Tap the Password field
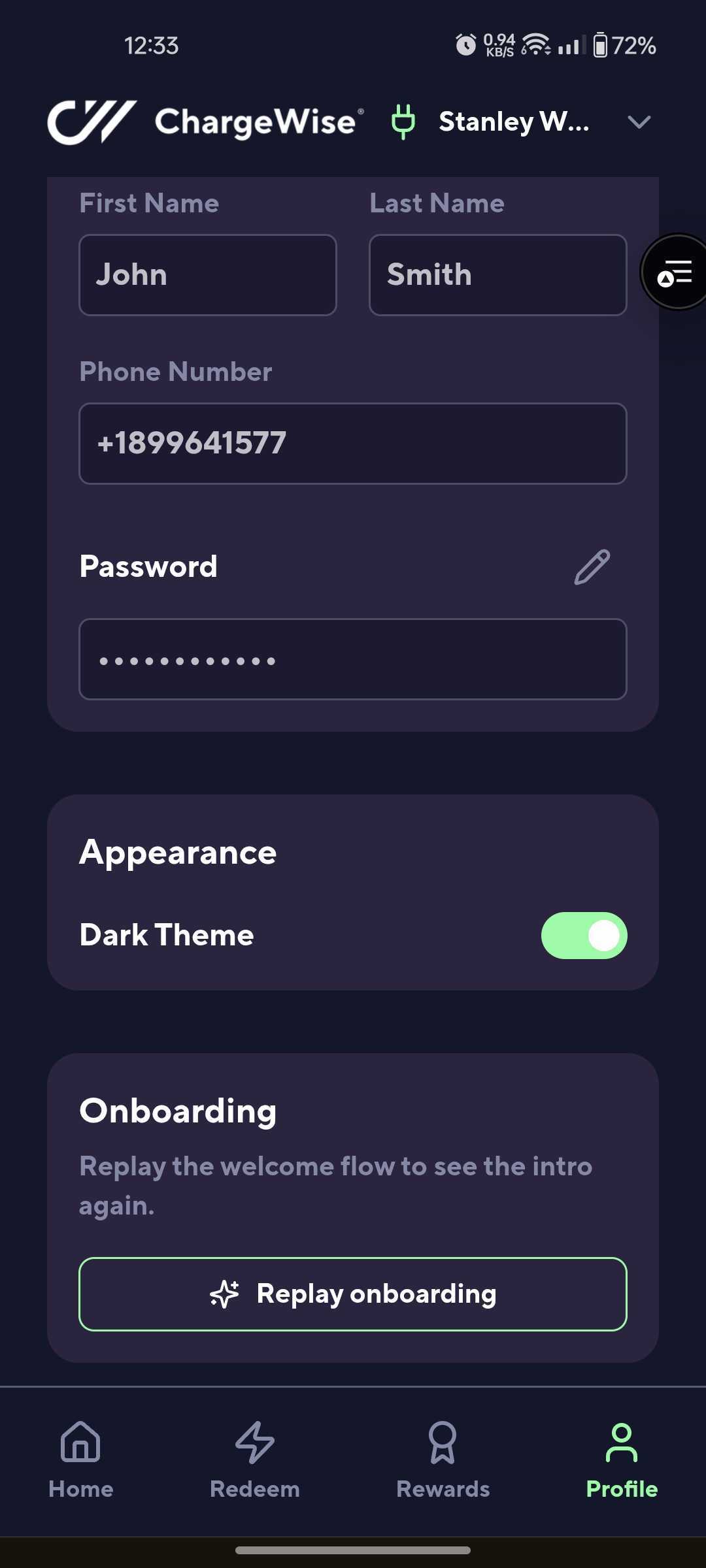The width and height of the screenshot is (706, 1568). [x=353, y=659]
